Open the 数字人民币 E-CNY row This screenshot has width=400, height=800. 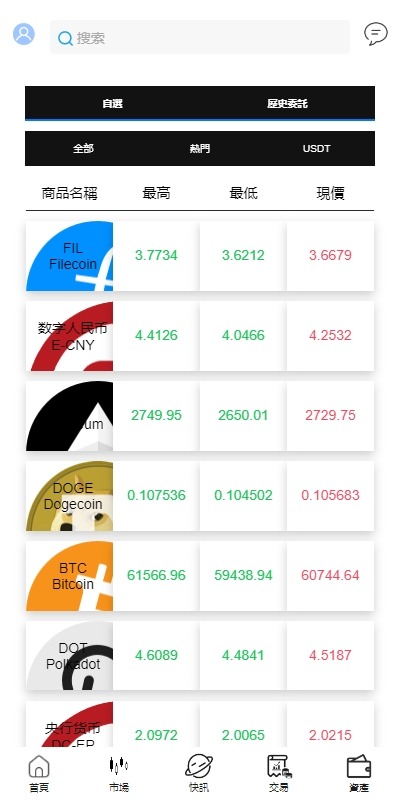pyautogui.click(x=200, y=336)
